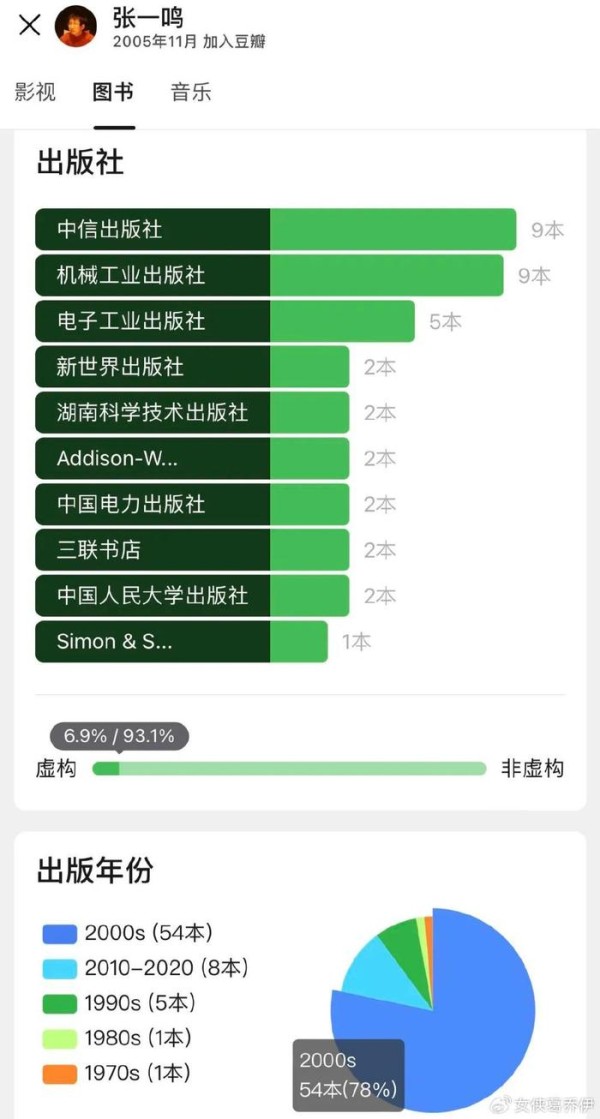
Task: Tap the 机械工业出版社 bar
Action: click(269, 275)
